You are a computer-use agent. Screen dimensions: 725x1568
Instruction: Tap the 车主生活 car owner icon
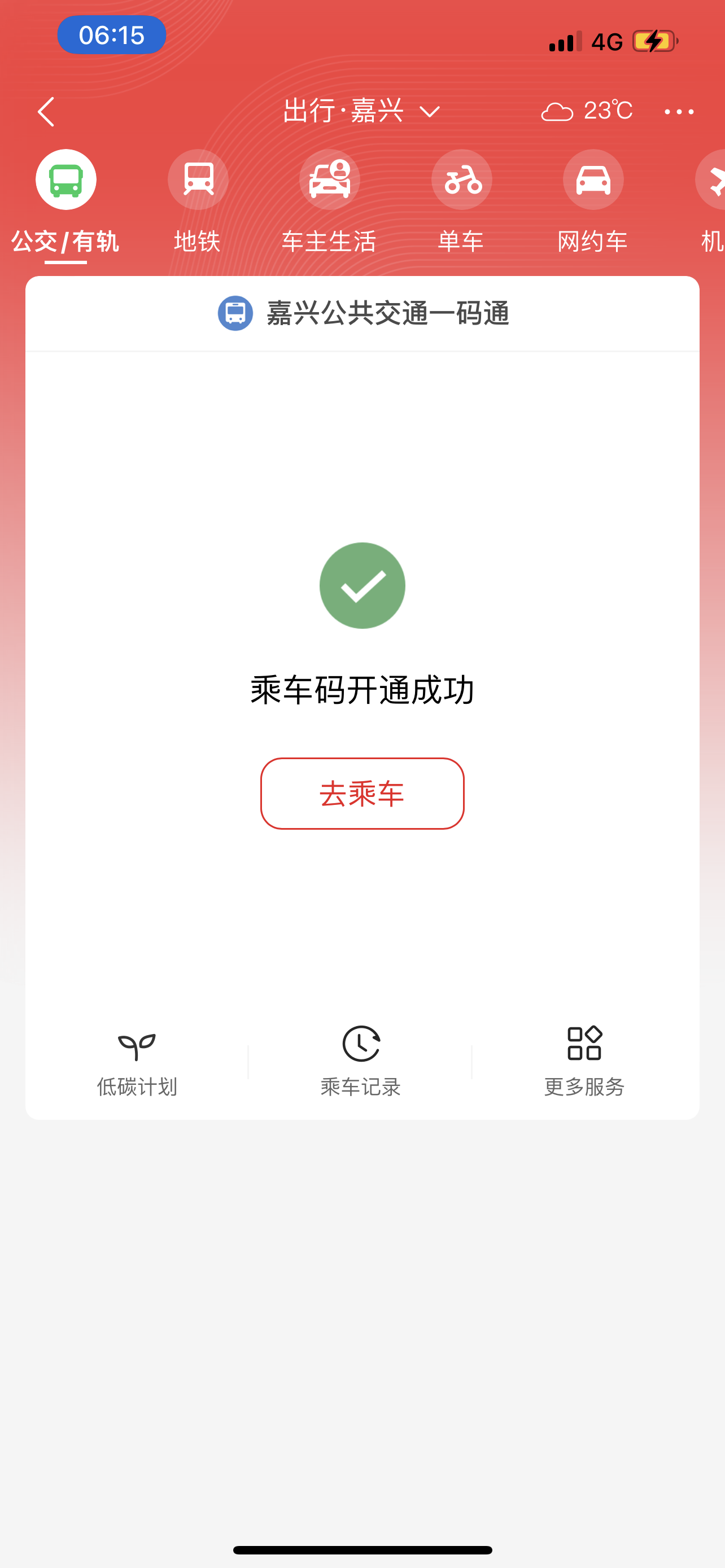(329, 179)
